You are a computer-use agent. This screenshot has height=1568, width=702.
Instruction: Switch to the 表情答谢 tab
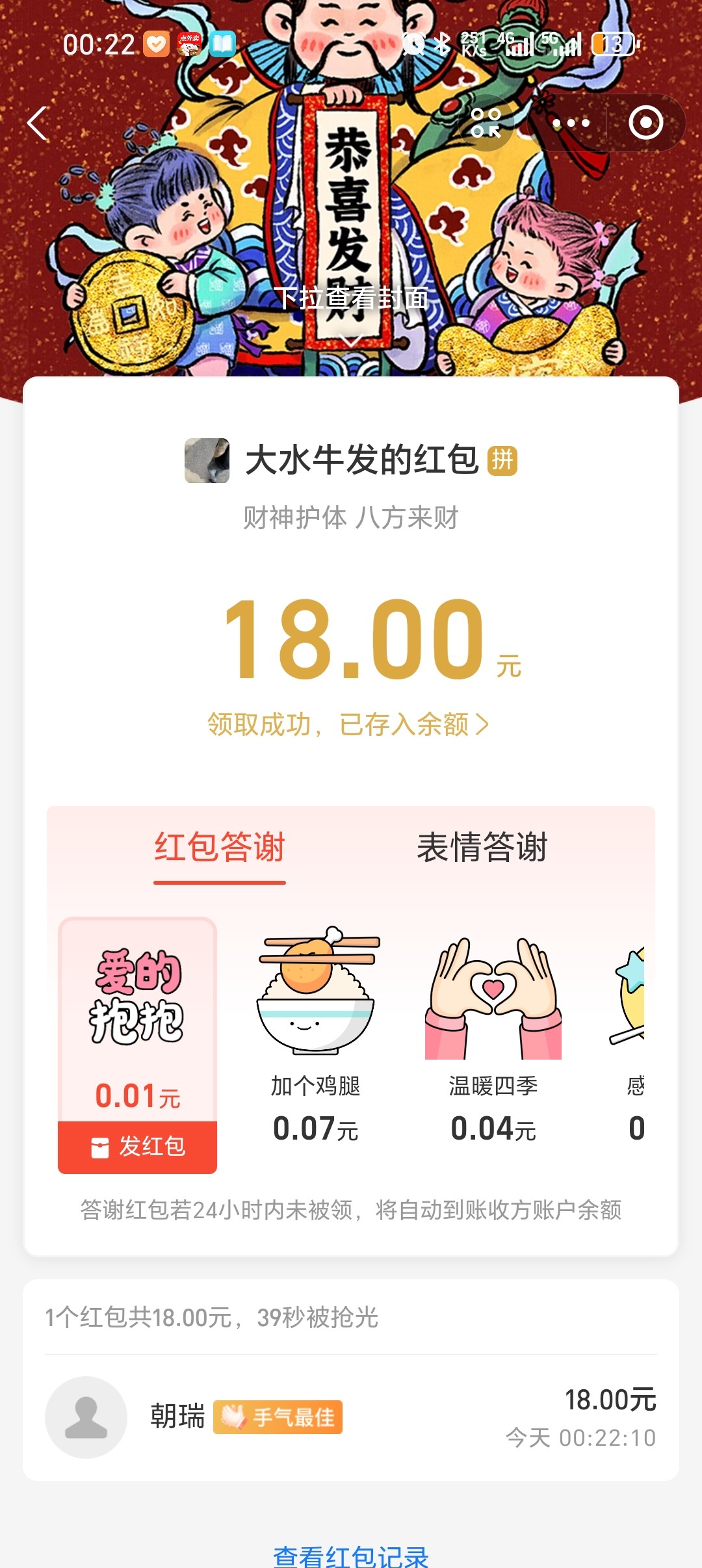482,848
